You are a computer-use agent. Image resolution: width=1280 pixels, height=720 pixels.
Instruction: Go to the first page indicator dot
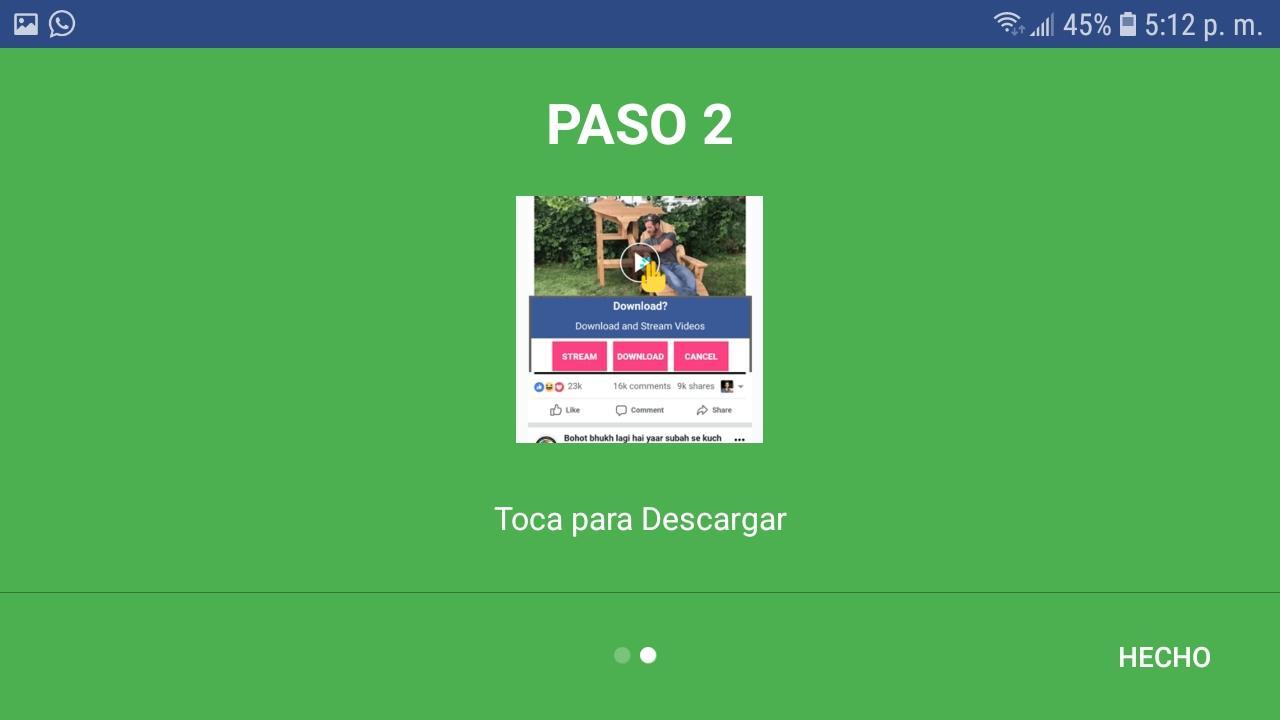pos(622,655)
